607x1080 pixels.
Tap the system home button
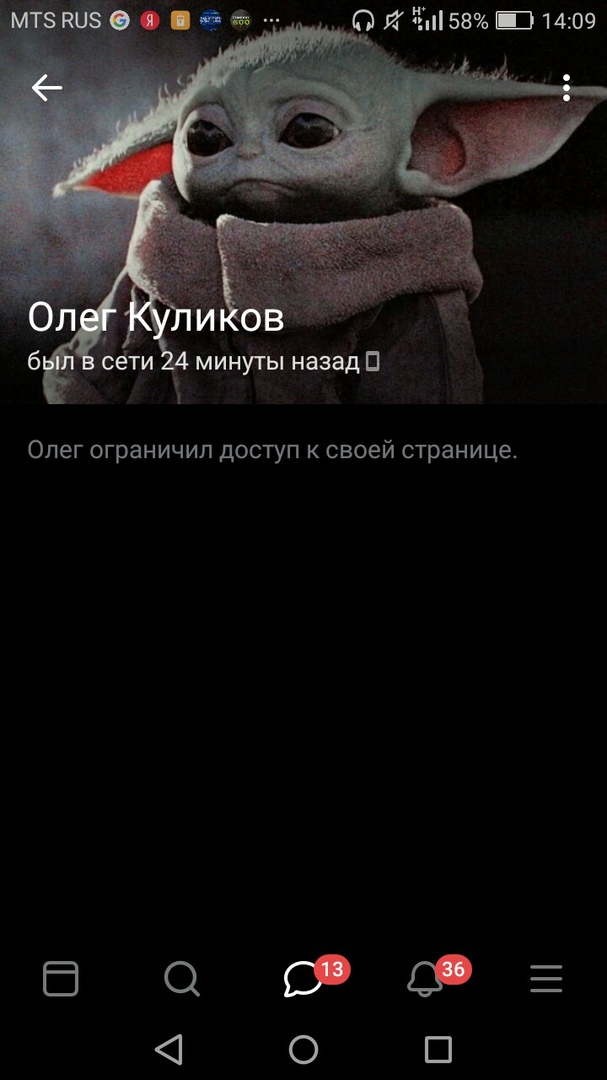(x=303, y=1049)
